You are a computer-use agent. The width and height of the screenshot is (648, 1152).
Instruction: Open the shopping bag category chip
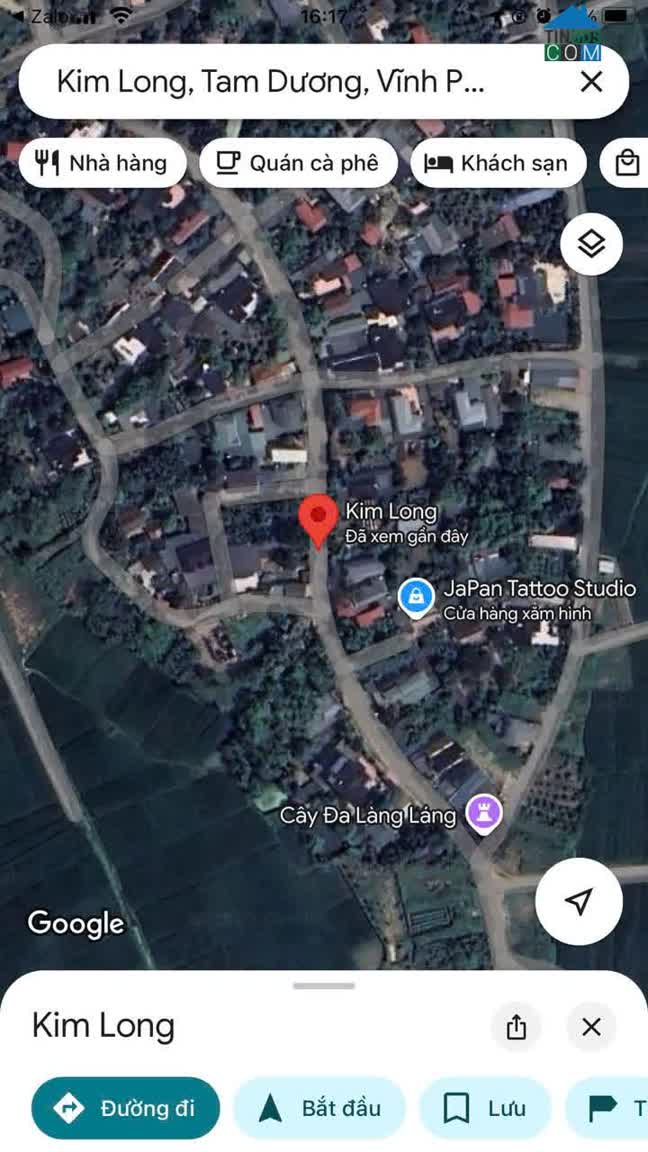pos(627,163)
